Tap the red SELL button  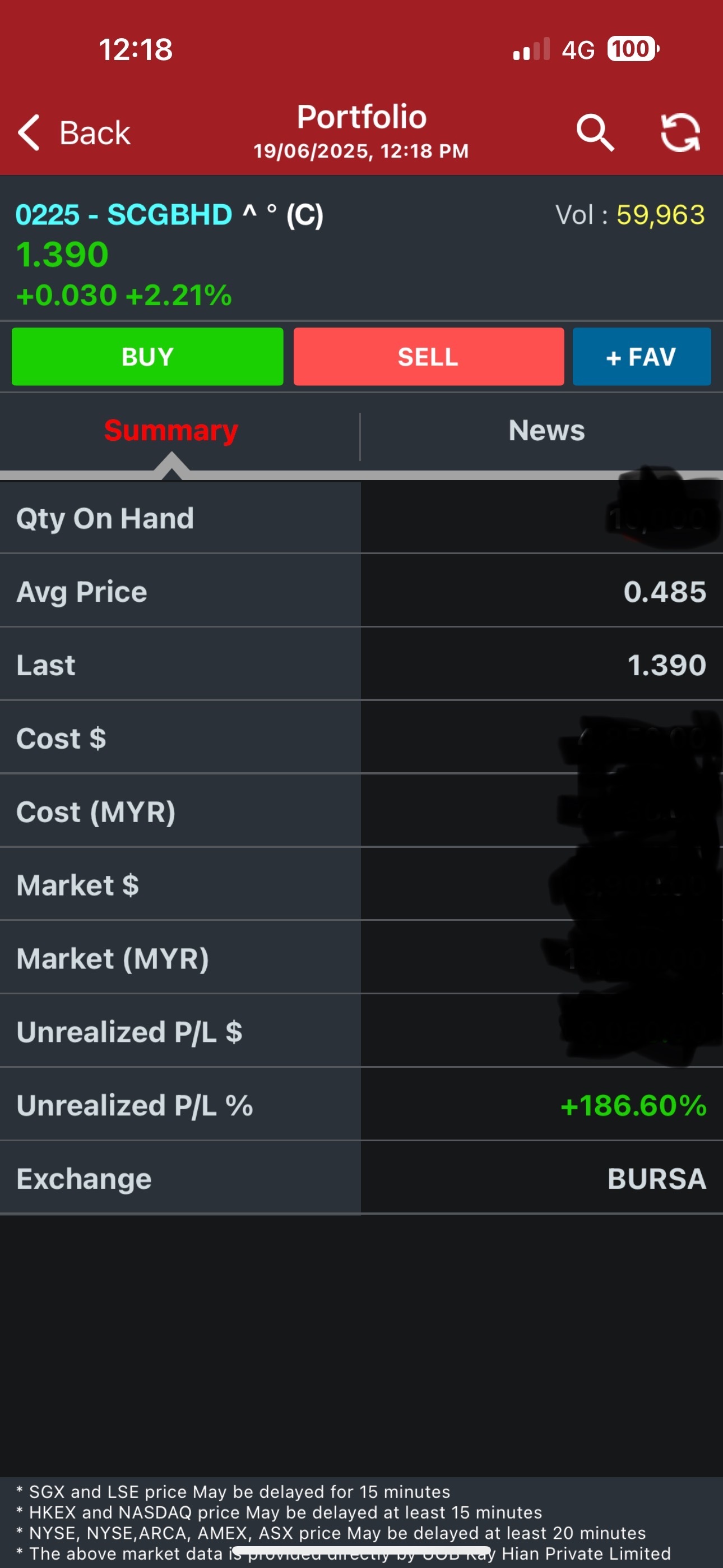coord(428,357)
